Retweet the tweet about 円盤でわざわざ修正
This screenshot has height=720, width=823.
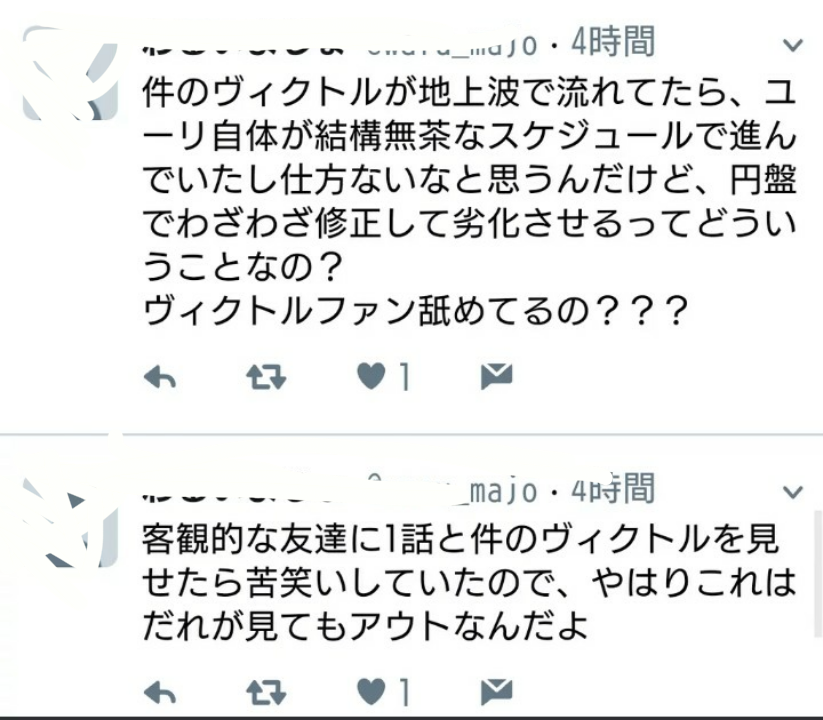pos(268,376)
